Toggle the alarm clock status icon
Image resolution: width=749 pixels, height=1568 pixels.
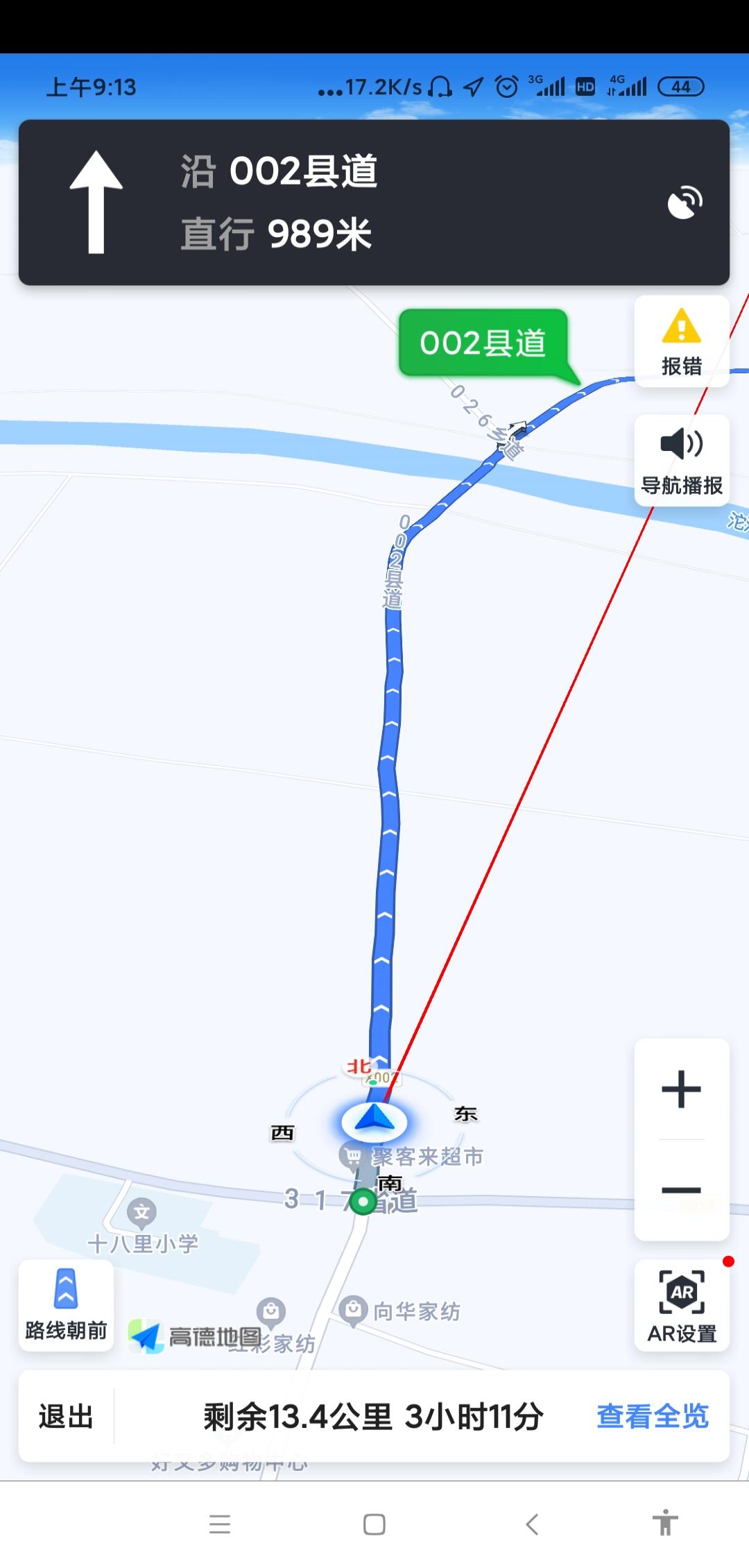click(x=506, y=85)
